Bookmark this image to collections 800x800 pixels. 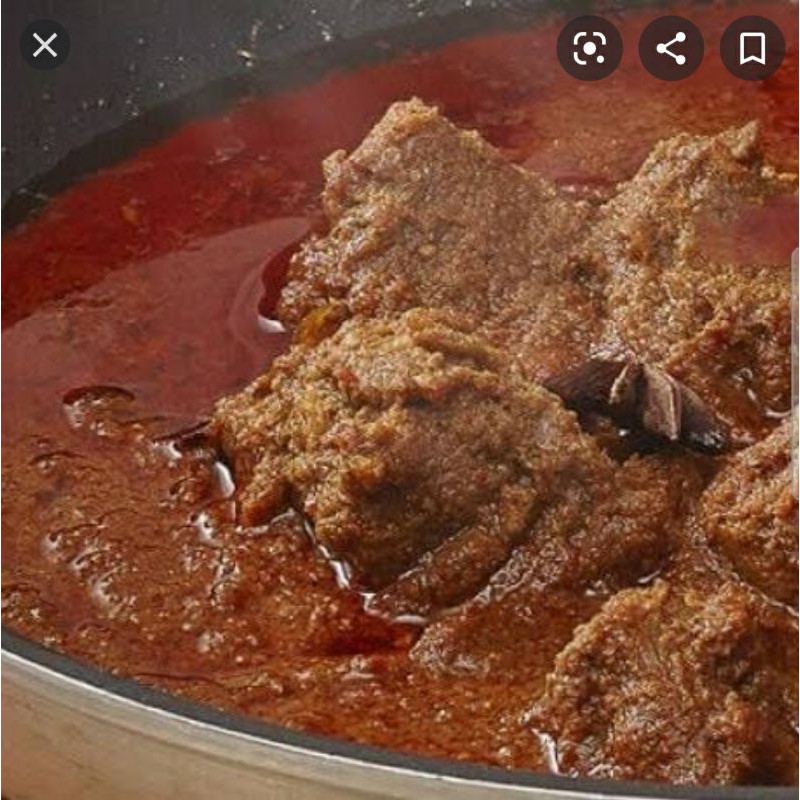[752, 48]
